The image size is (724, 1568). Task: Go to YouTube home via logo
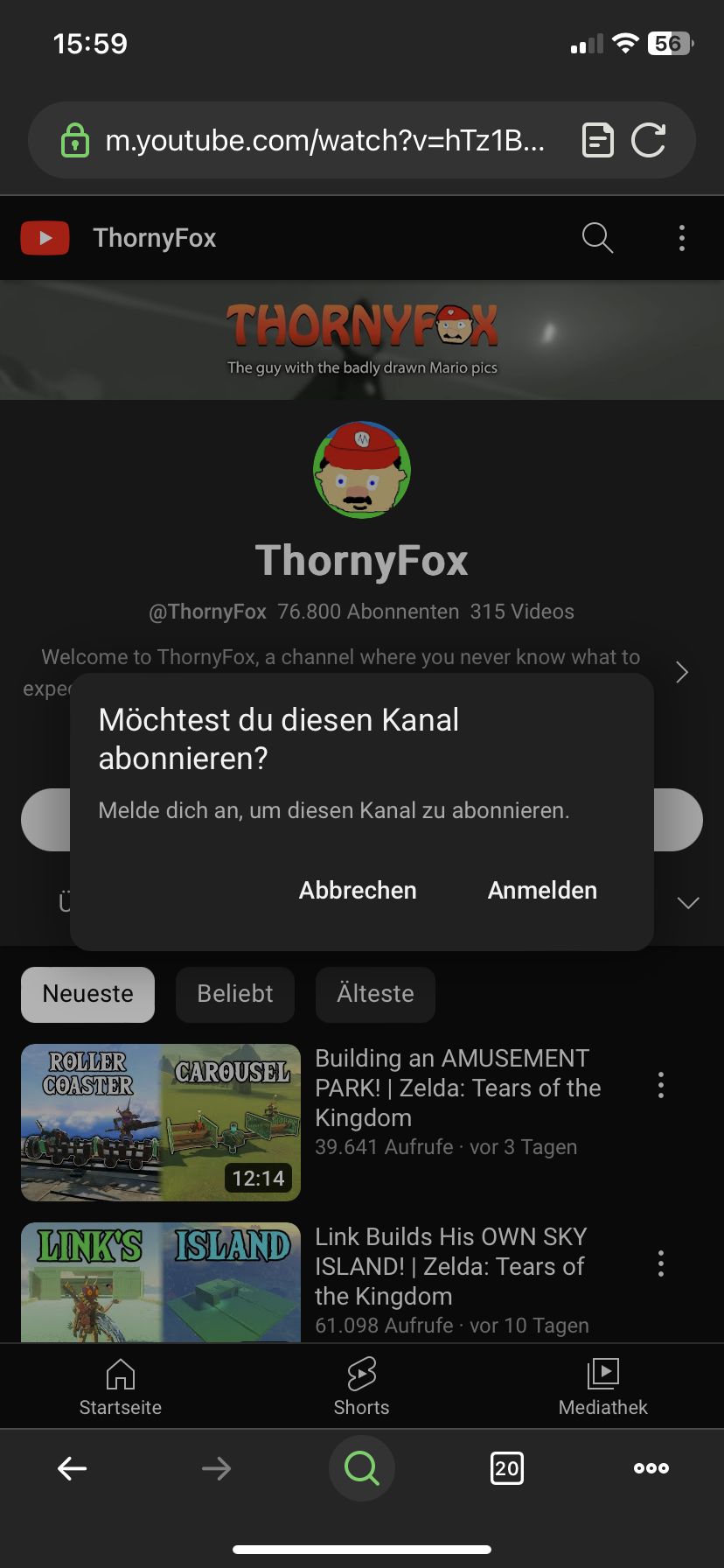tap(45, 238)
